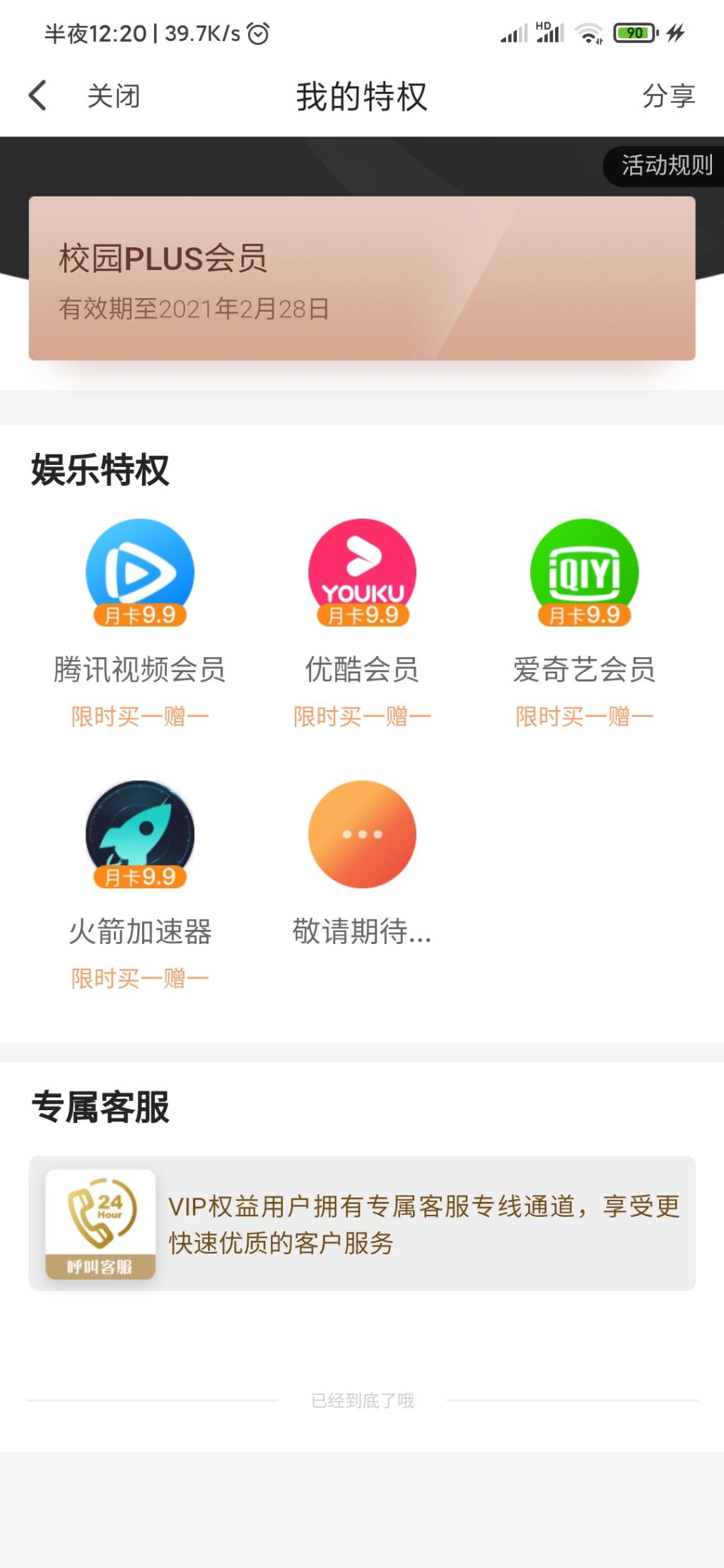This screenshot has width=724, height=1568.
Task: Call 24-hour exclusive customer service
Action: point(100,1224)
